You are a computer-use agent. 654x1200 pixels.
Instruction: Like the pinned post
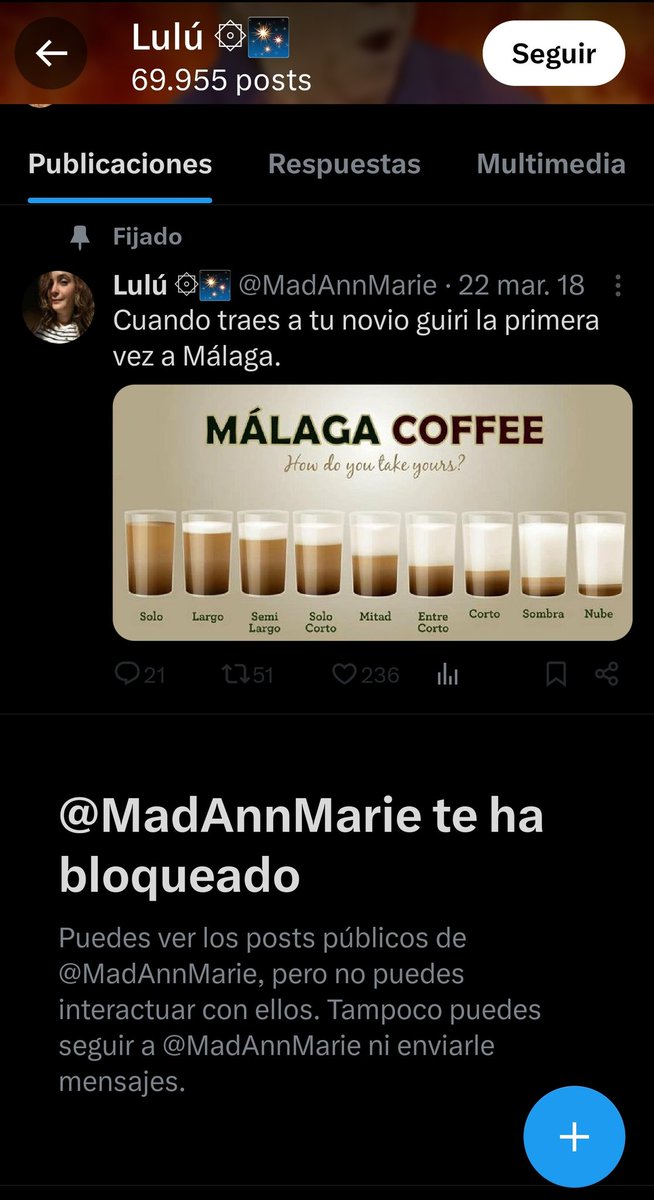coord(365,675)
